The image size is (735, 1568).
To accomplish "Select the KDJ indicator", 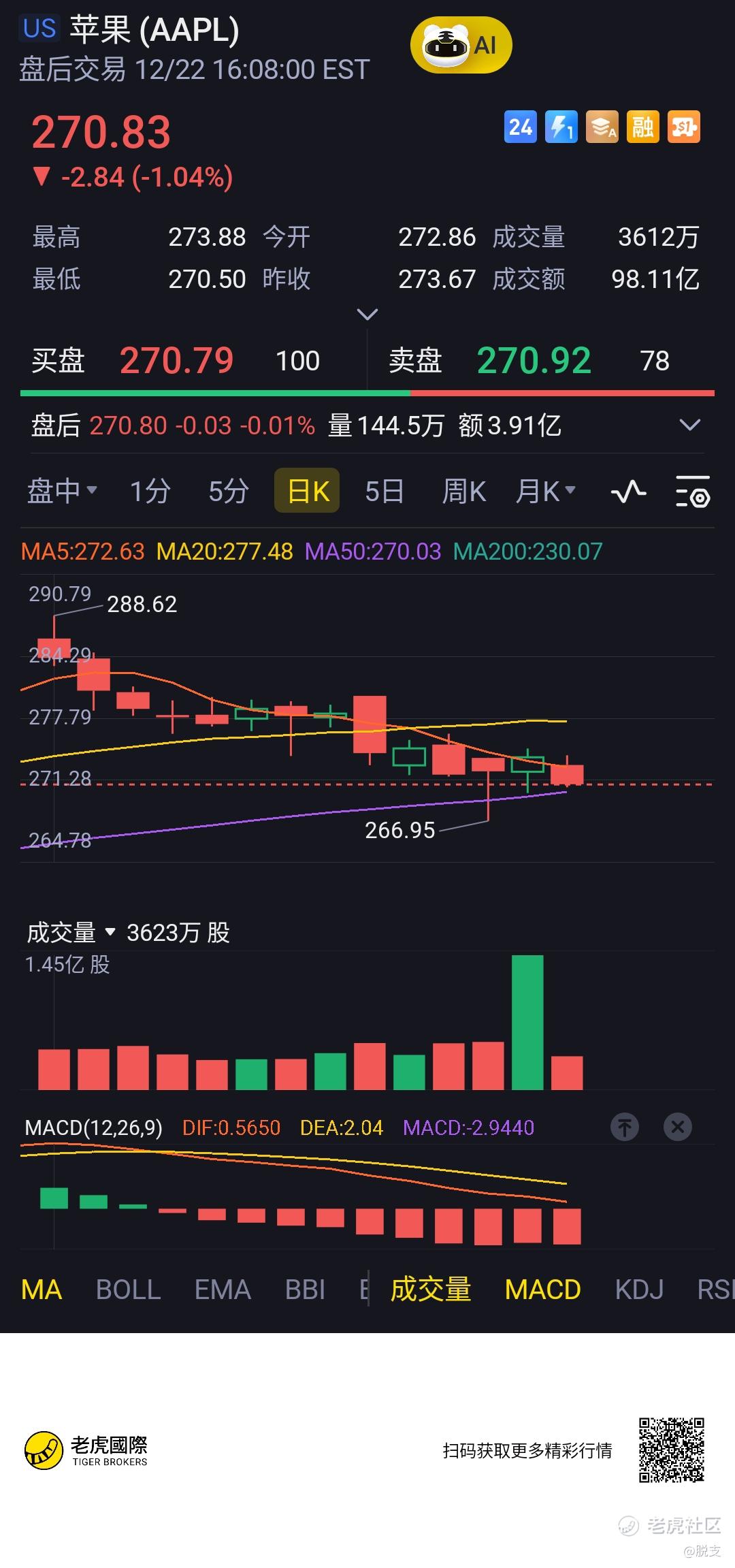I will (x=639, y=1290).
